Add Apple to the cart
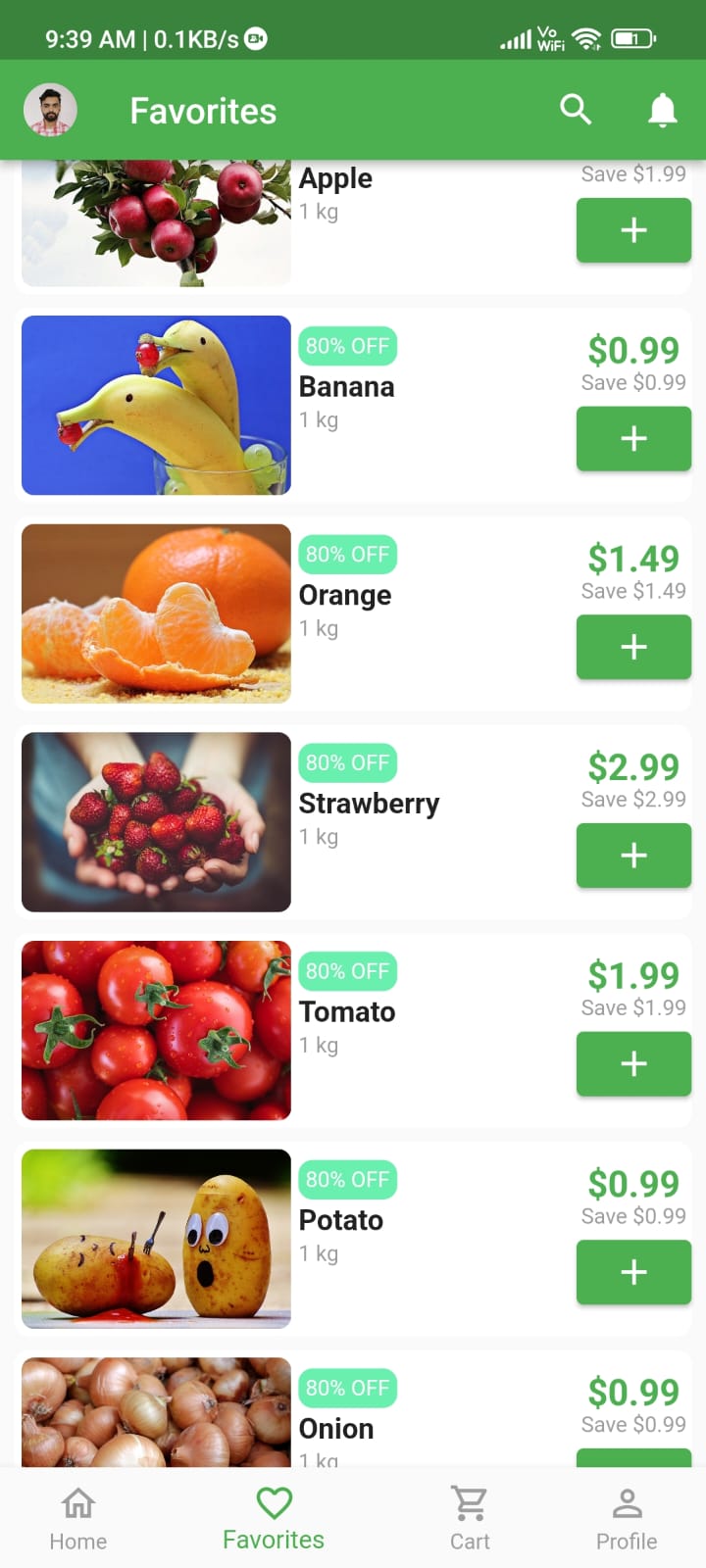This screenshot has width=706, height=1568. (x=633, y=230)
